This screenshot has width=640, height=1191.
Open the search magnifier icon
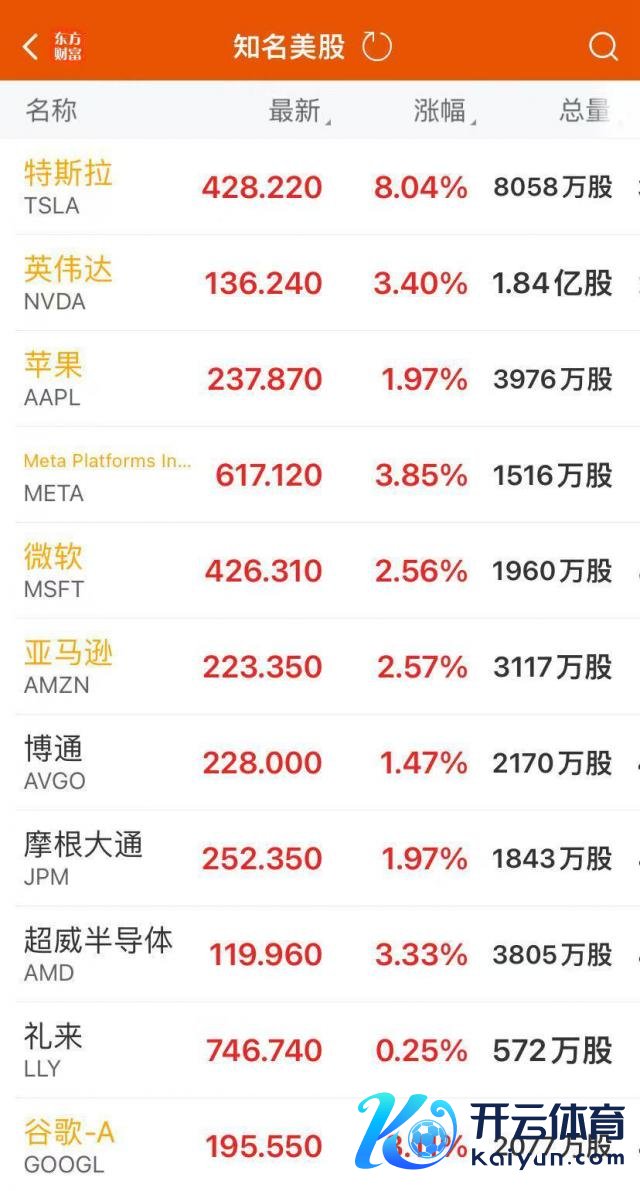click(x=603, y=46)
